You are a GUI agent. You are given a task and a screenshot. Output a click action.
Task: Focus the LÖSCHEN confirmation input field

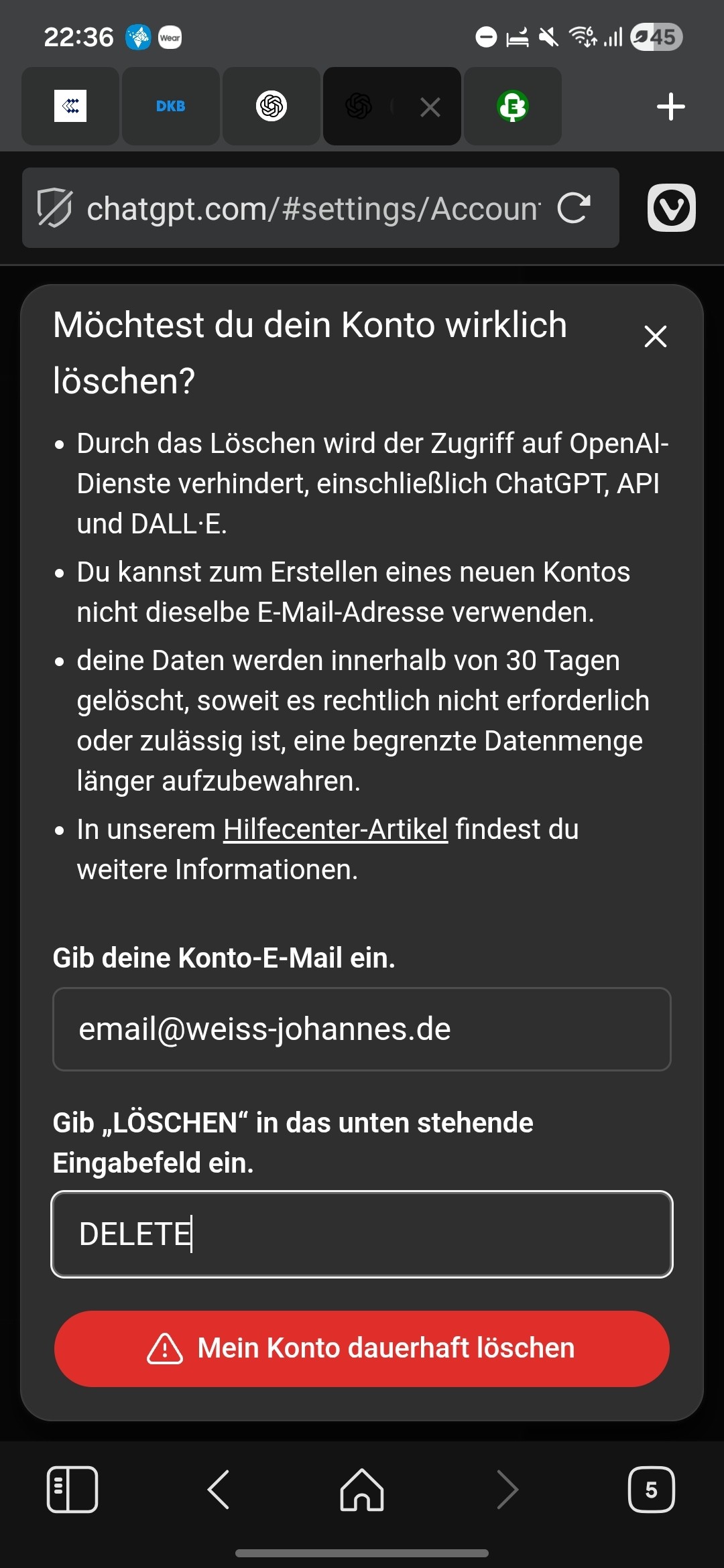(362, 1234)
